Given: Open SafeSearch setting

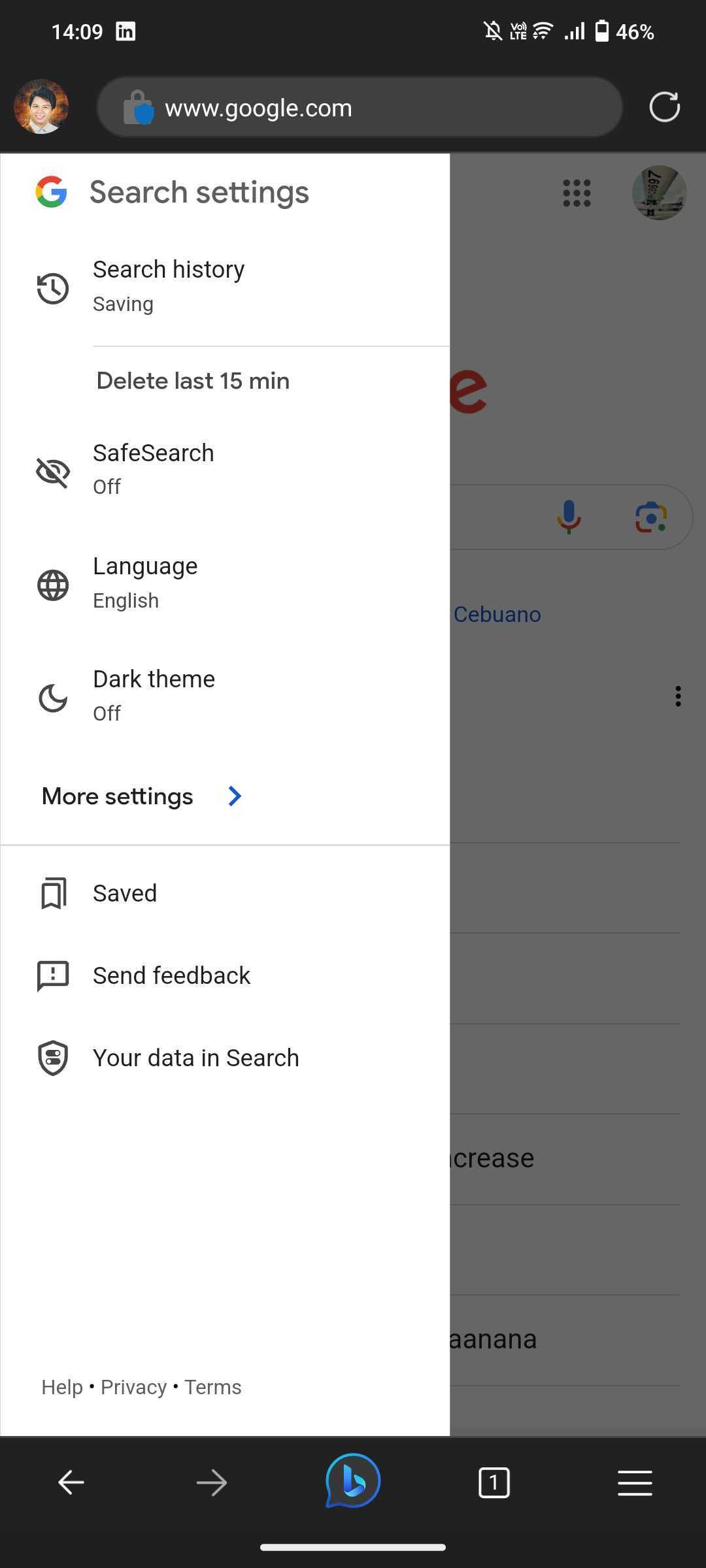Looking at the screenshot, I should point(154,469).
